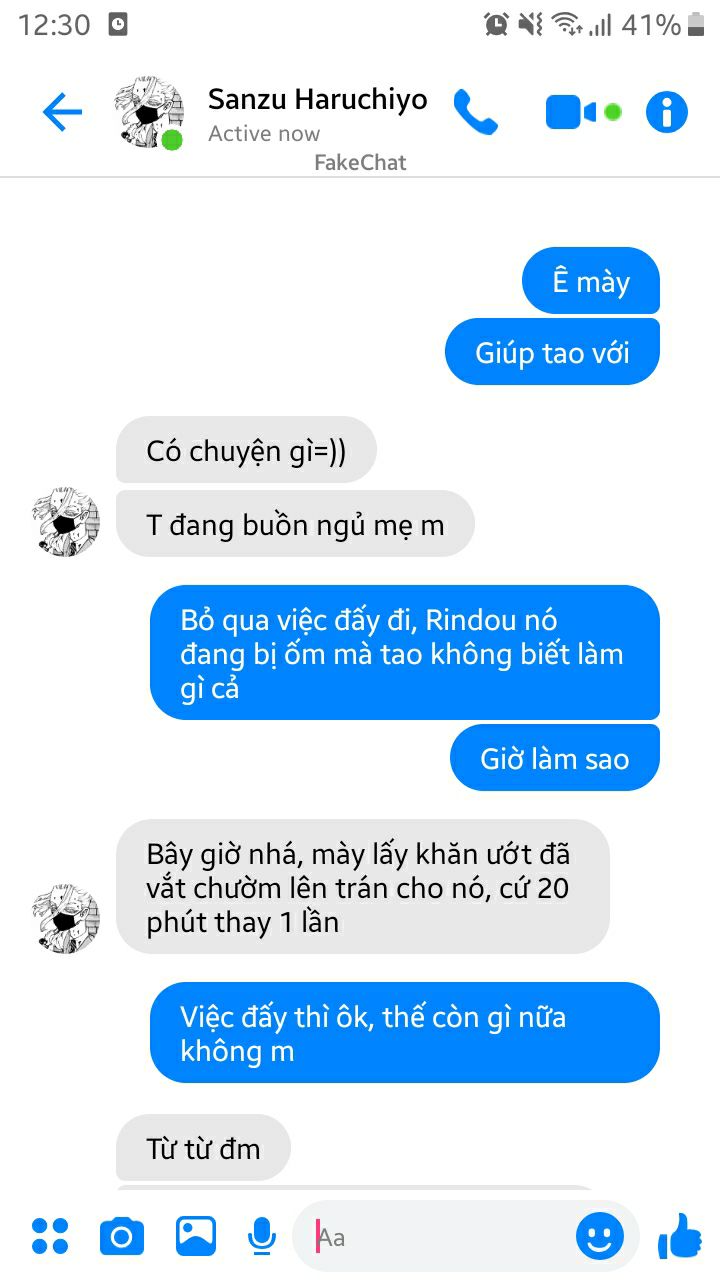The height and width of the screenshot is (1280, 720).
Task: Open the gallery image picker
Action: [196, 1237]
